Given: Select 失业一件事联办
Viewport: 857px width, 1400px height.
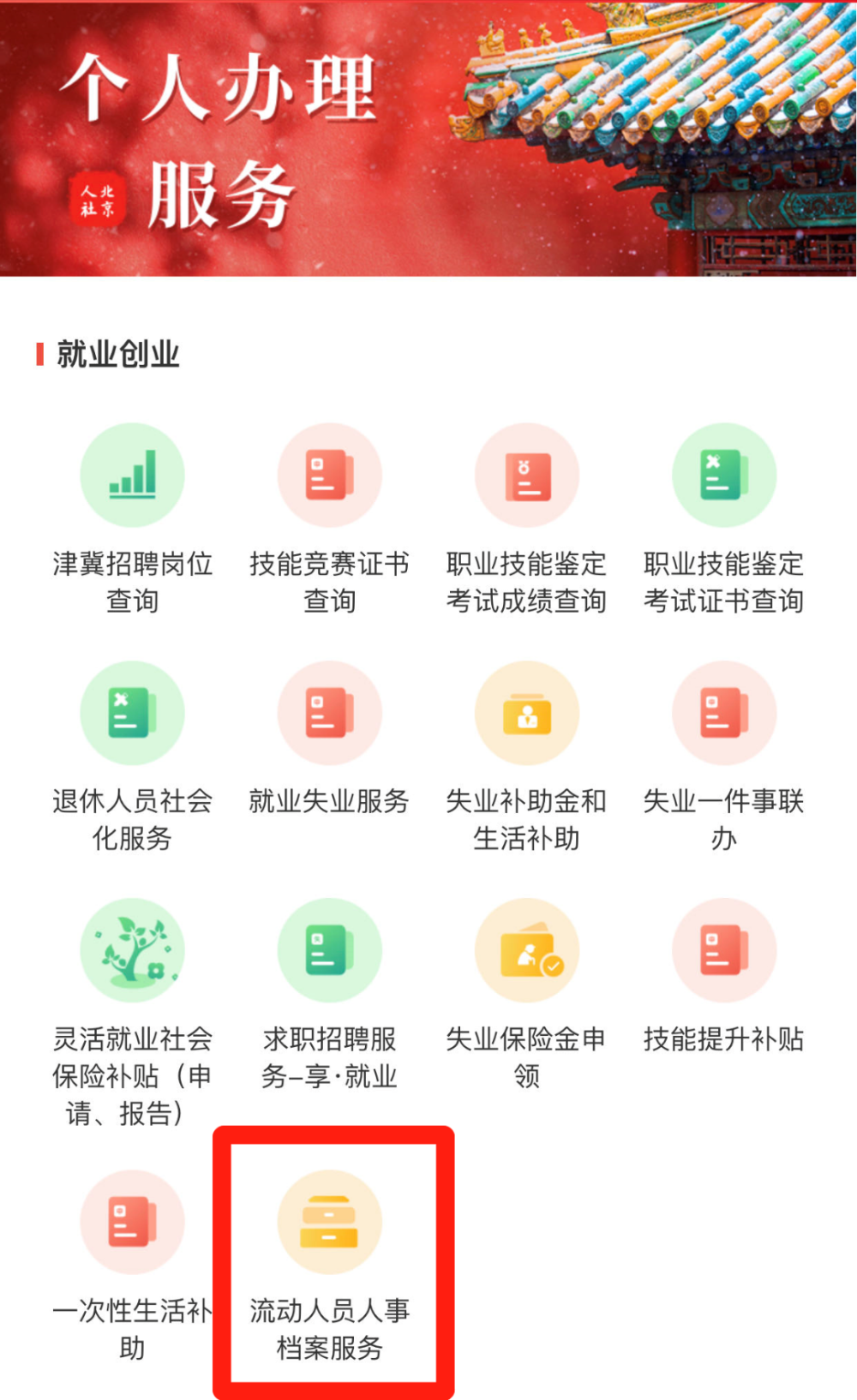Looking at the screenshot, I should click(723, 713).
